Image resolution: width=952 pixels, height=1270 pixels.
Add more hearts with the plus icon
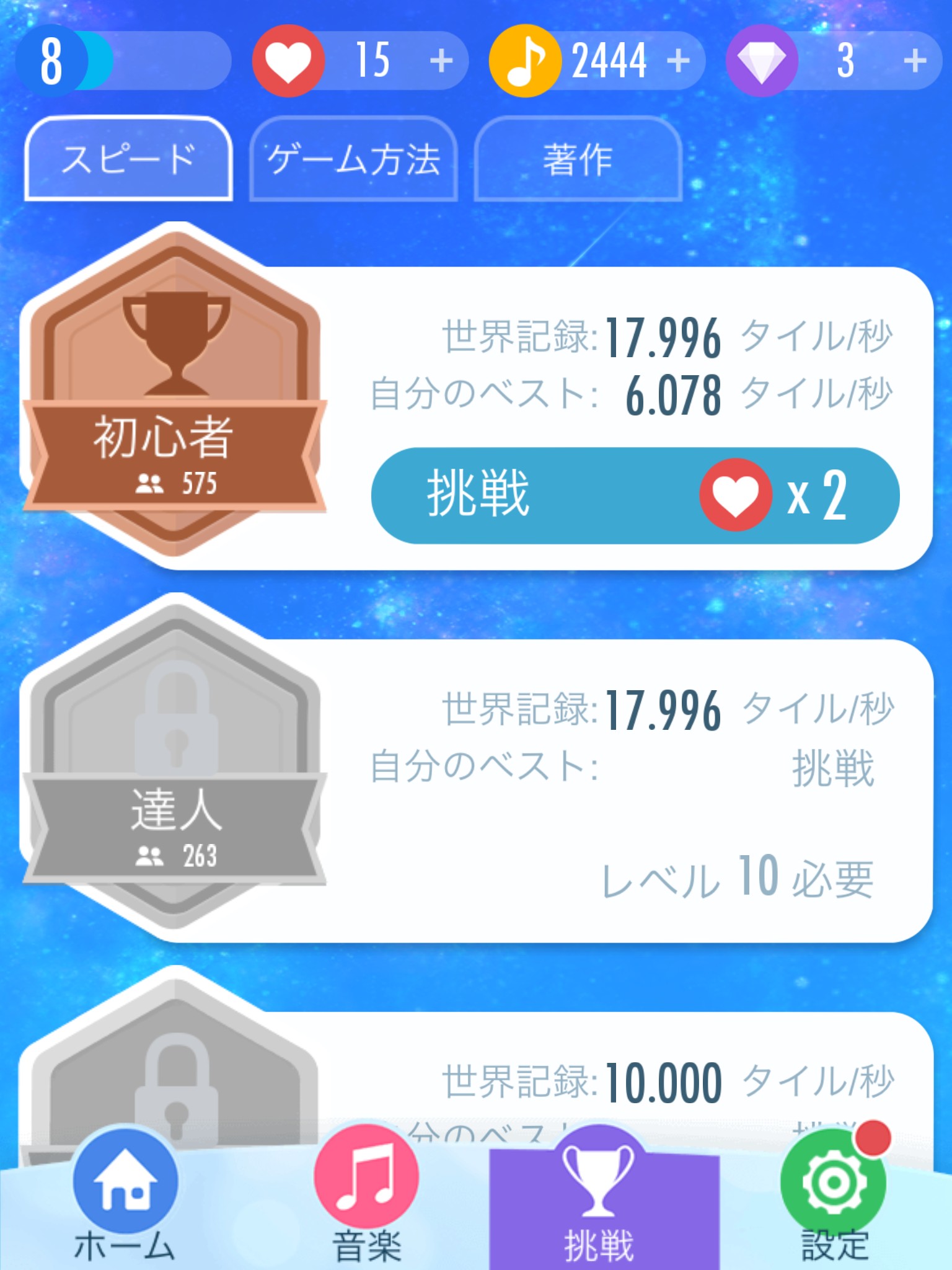click(x=441, y=61)
